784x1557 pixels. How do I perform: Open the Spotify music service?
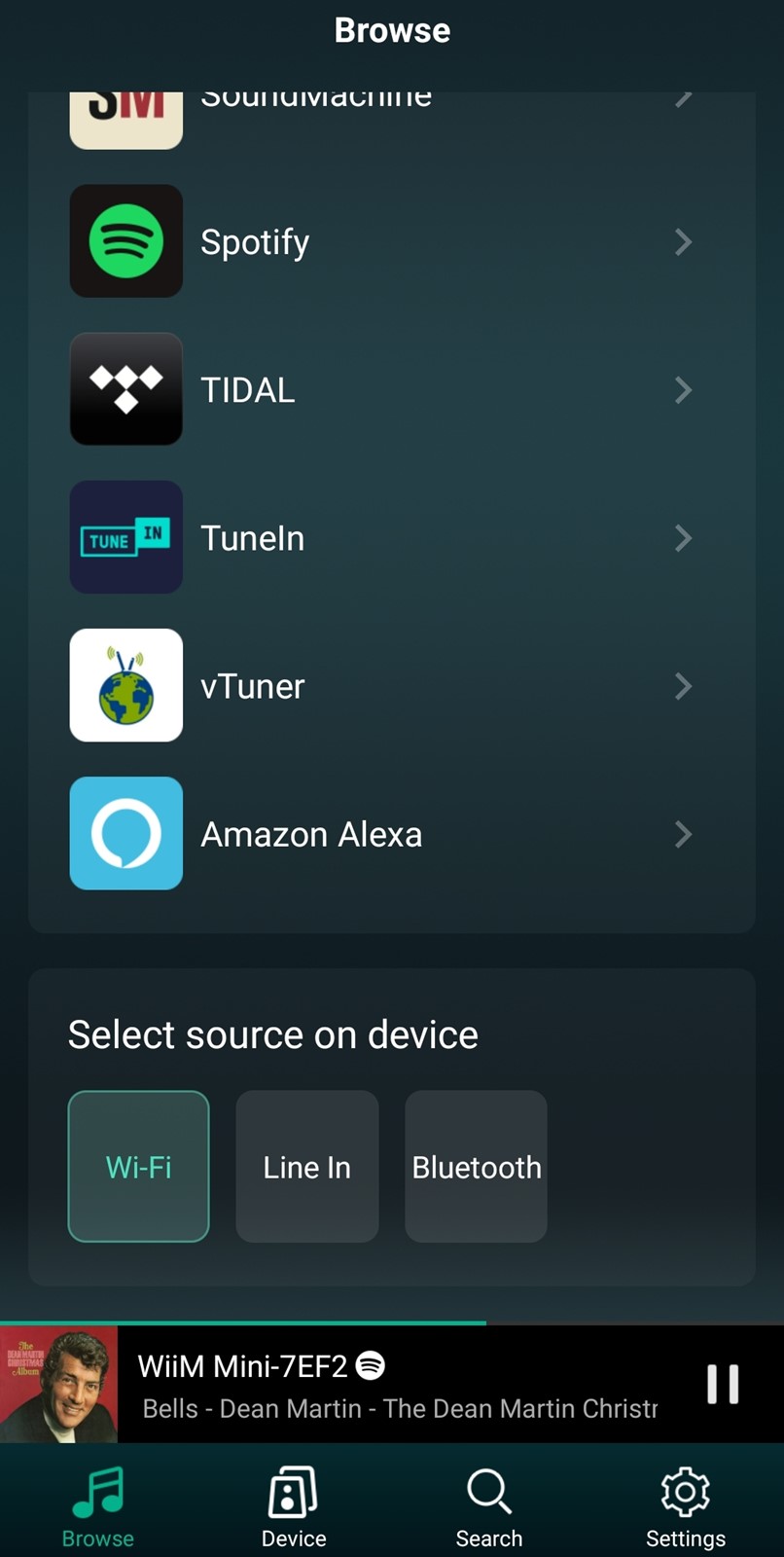coord(392,242)
